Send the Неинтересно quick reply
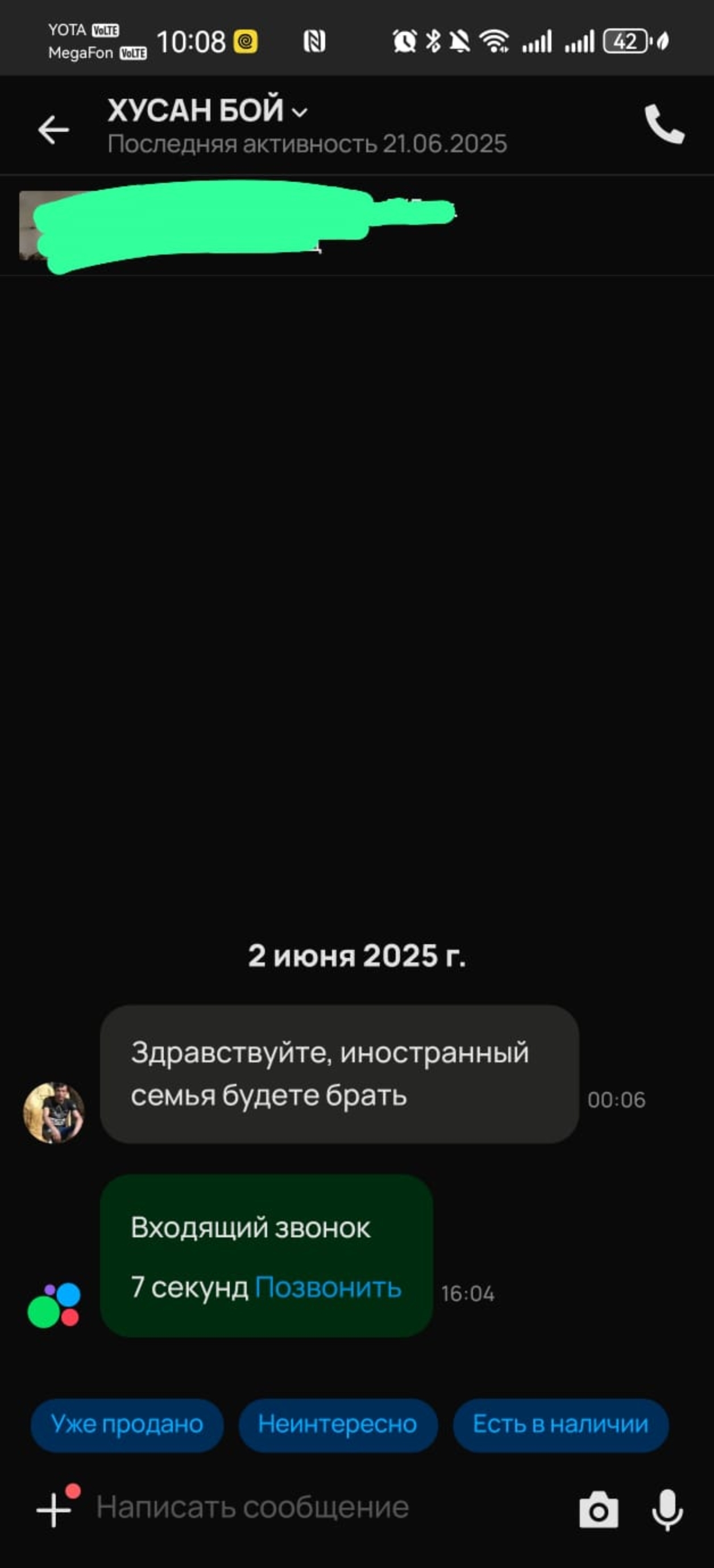Screen dimensions: 714x1568 (338, 1425)
